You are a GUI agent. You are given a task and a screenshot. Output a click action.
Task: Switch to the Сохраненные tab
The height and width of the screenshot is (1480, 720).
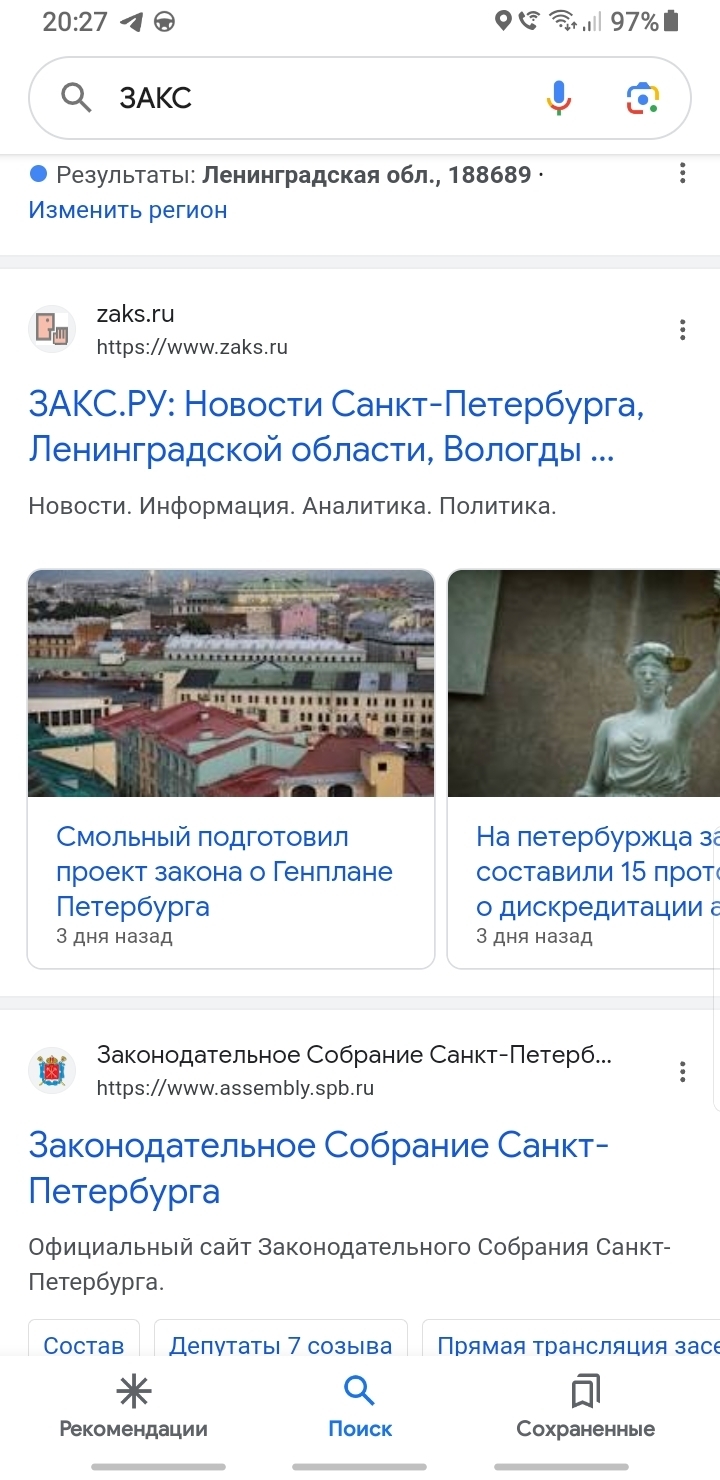(585, 1406)
